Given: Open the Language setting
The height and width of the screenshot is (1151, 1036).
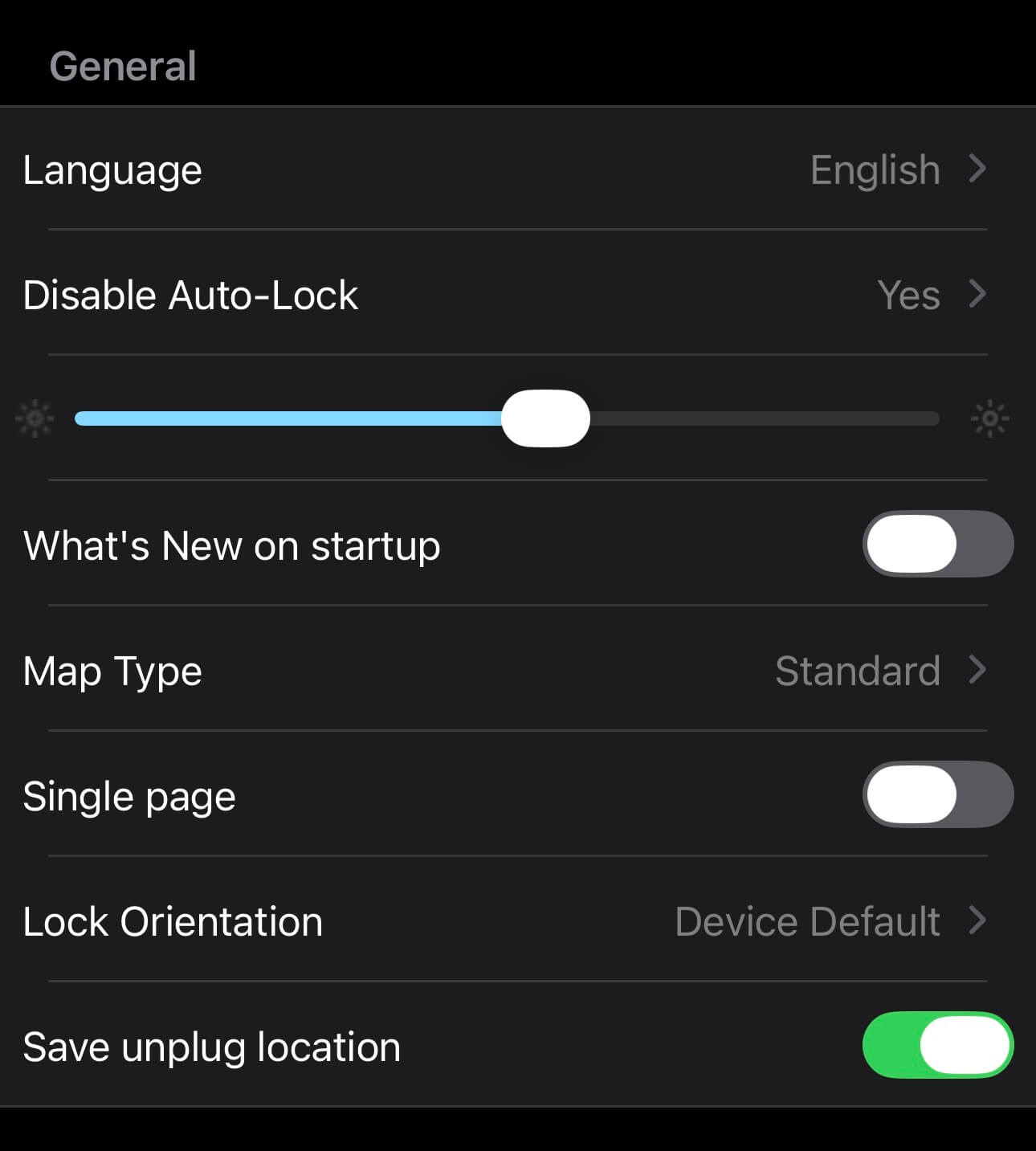Looking at the screenshot, I should tap(514, 169).
